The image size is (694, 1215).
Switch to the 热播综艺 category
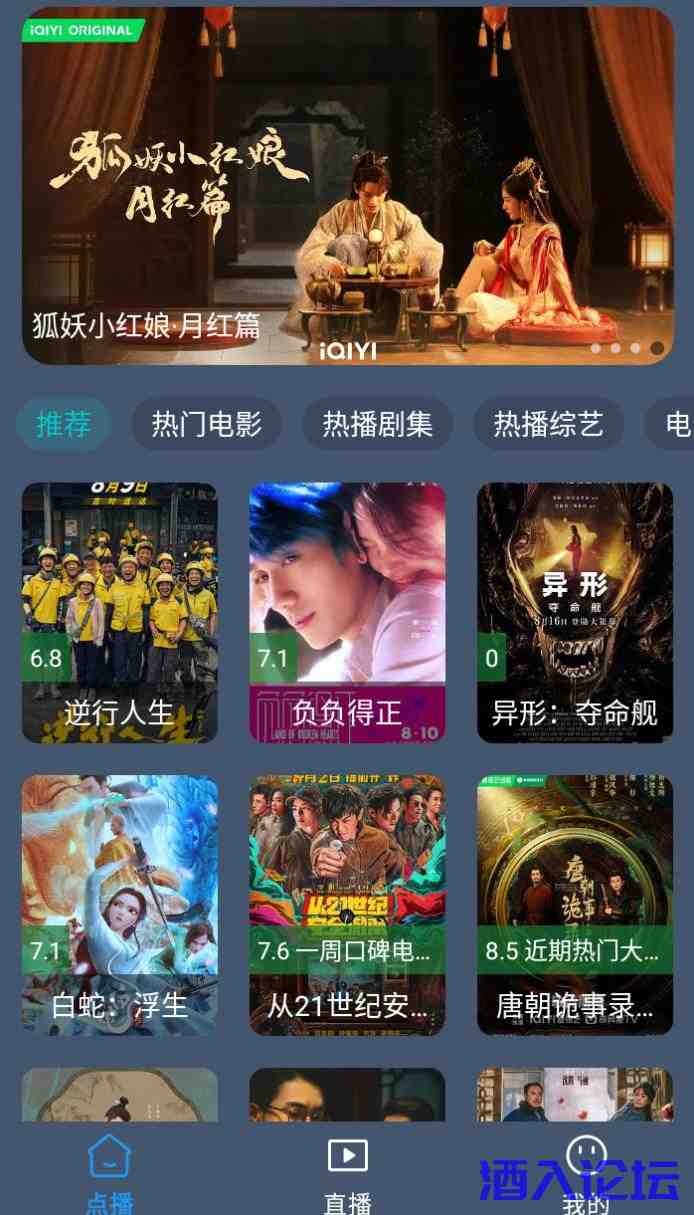tap(548, 424)
